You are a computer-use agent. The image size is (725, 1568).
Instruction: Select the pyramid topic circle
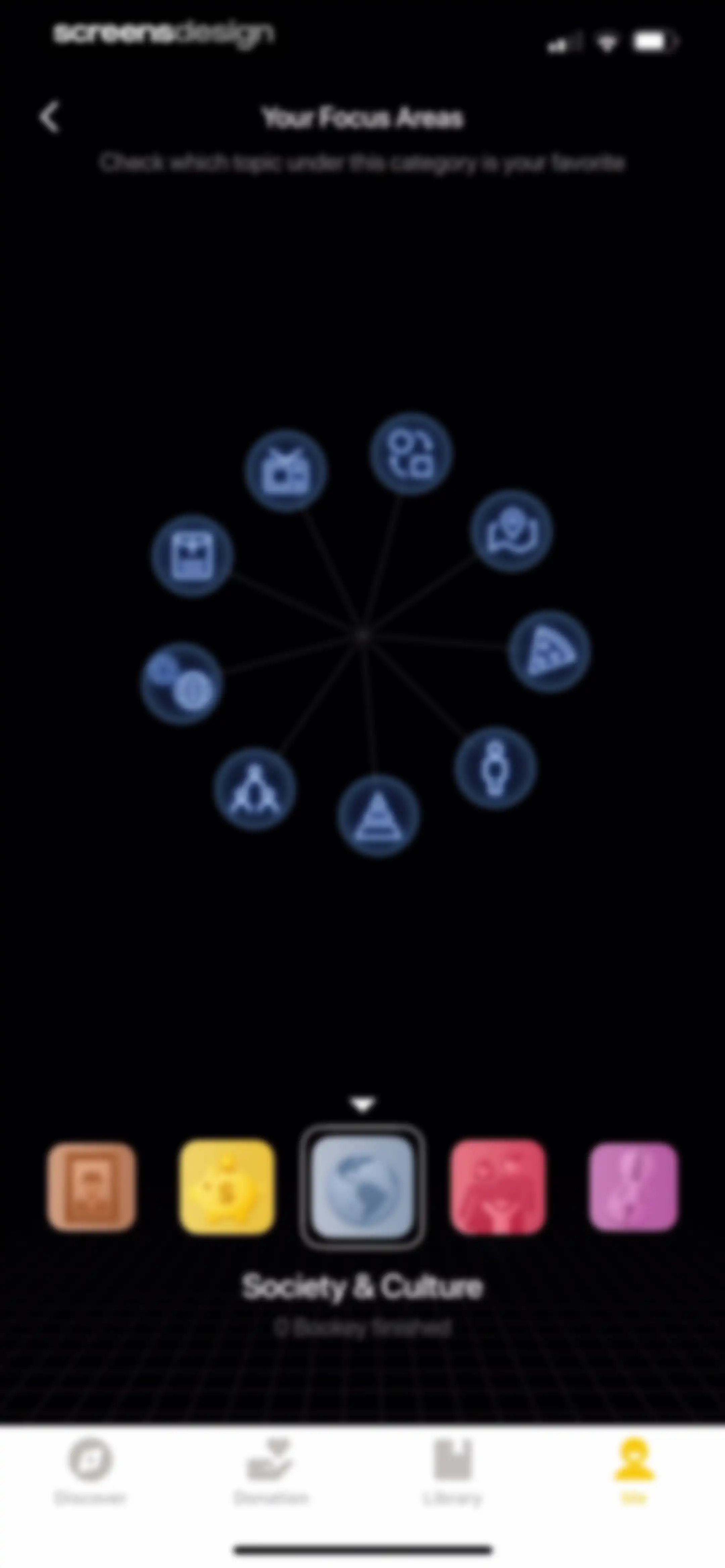point(378,816)
